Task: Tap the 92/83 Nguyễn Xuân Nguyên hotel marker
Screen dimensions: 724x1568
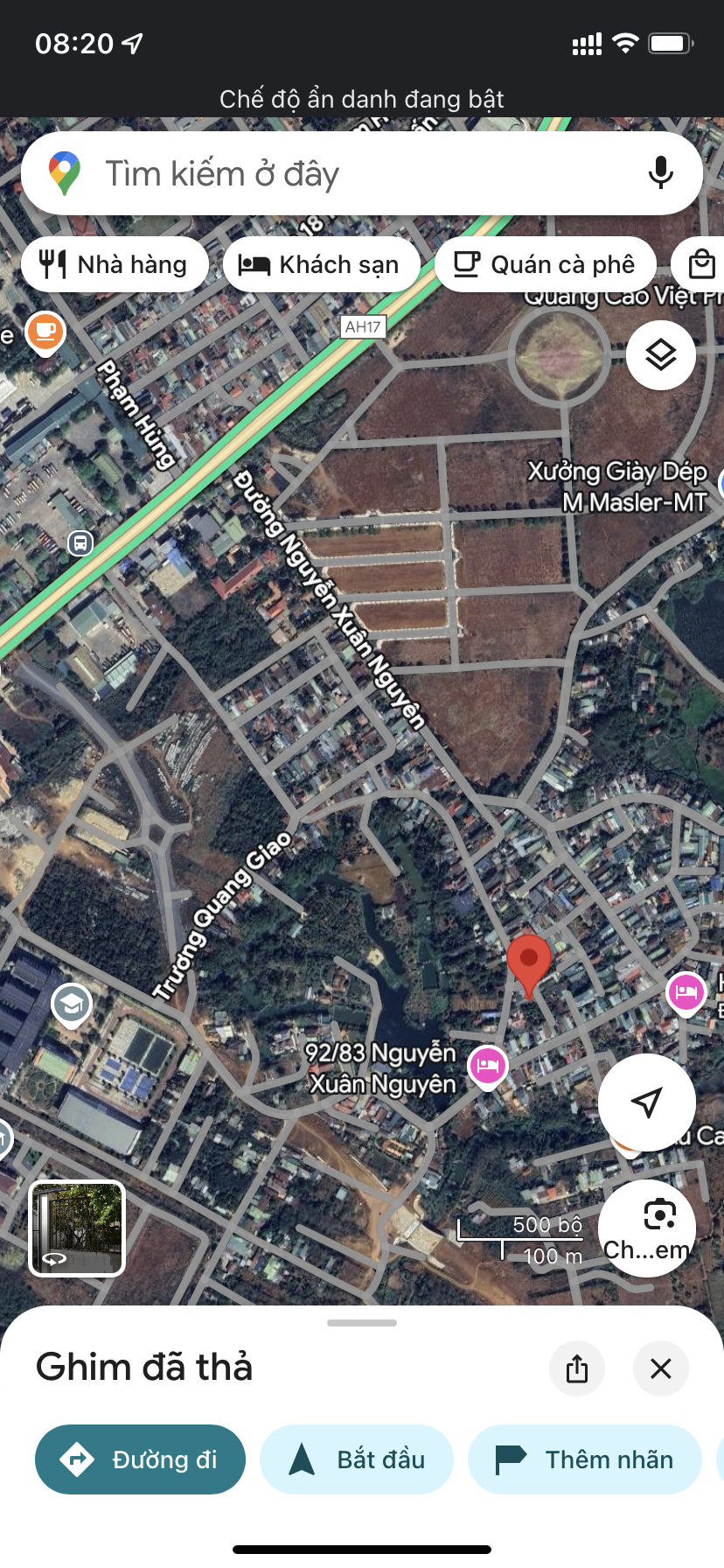Action: tap(488, 1067)
